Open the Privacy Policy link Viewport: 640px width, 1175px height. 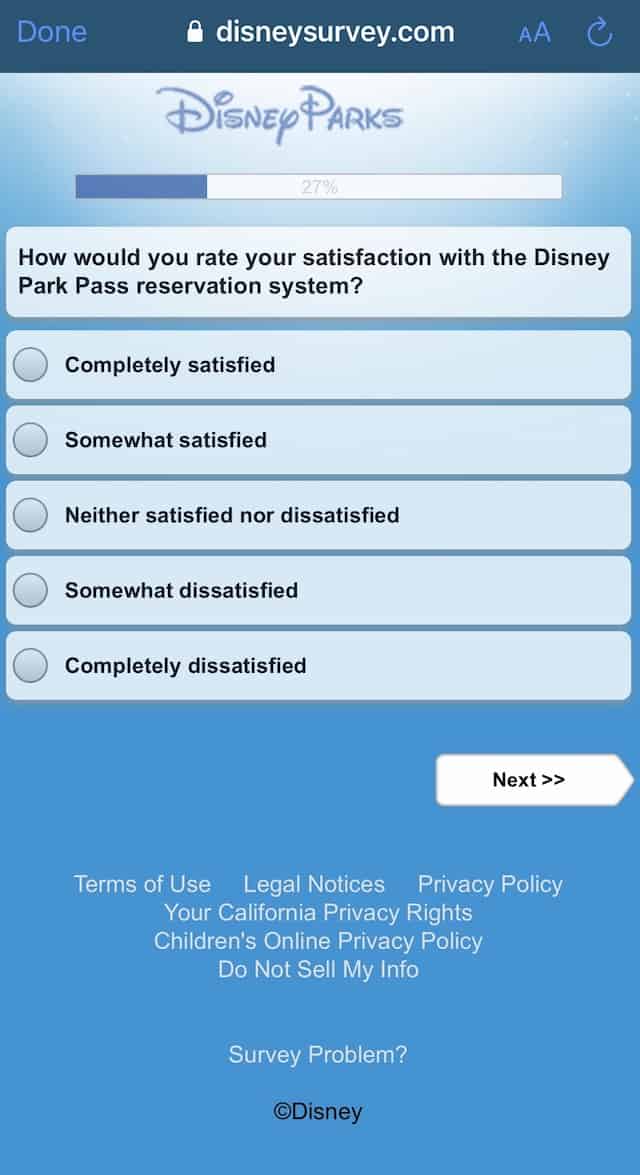(490, 884)
